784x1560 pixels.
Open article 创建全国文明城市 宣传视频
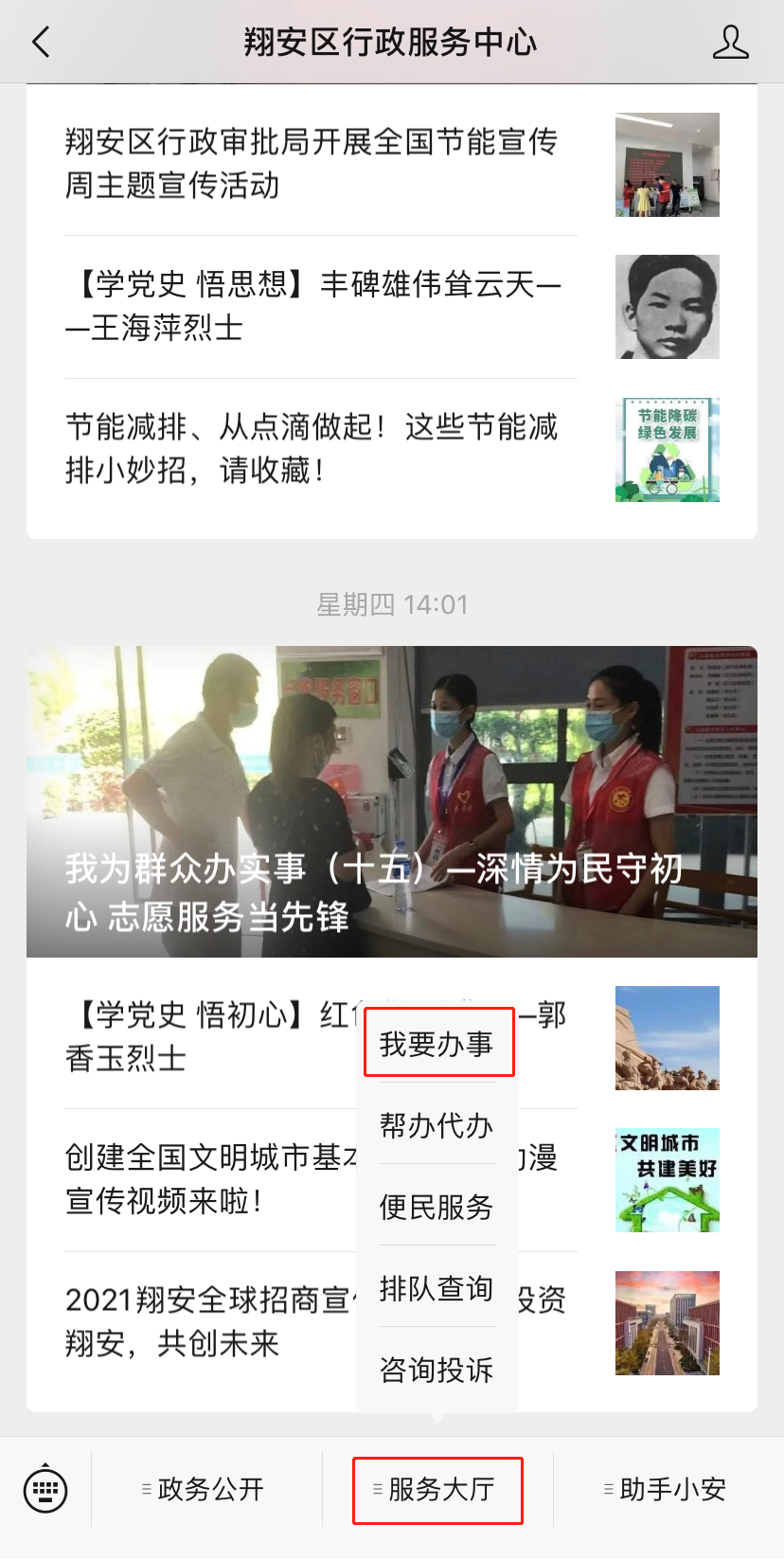point(208,1179)
